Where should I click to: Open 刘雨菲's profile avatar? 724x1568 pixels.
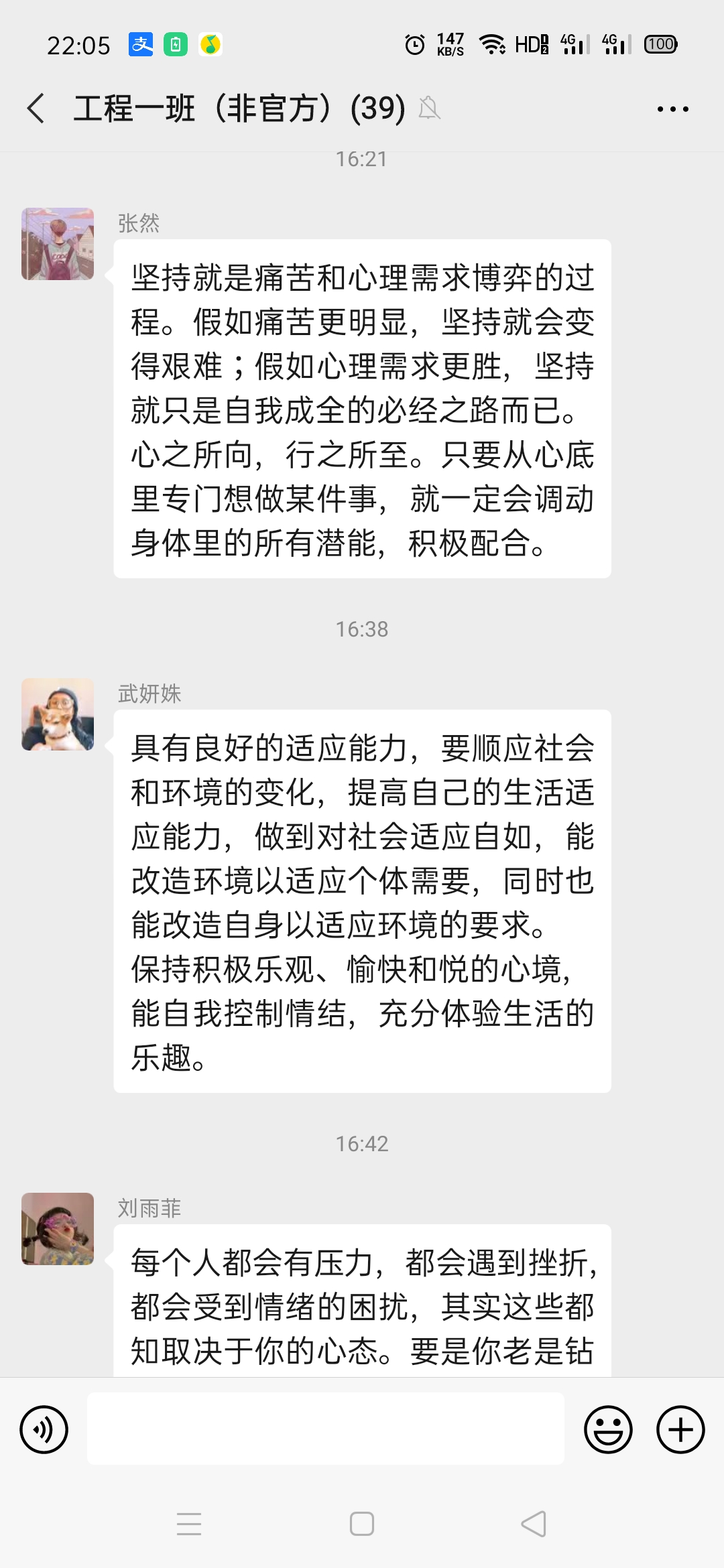click(x=58, y=1229)
